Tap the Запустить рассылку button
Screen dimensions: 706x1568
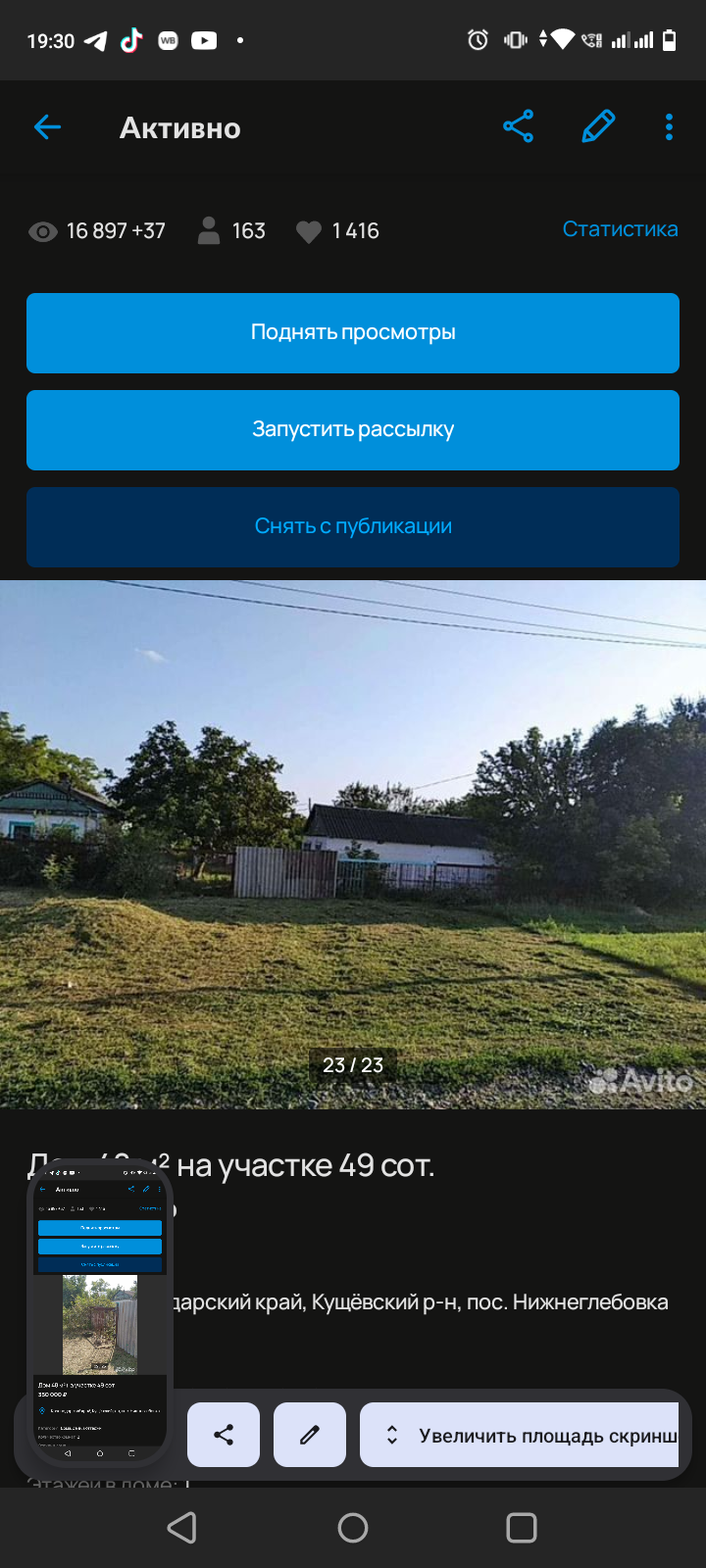coord(353,430)
